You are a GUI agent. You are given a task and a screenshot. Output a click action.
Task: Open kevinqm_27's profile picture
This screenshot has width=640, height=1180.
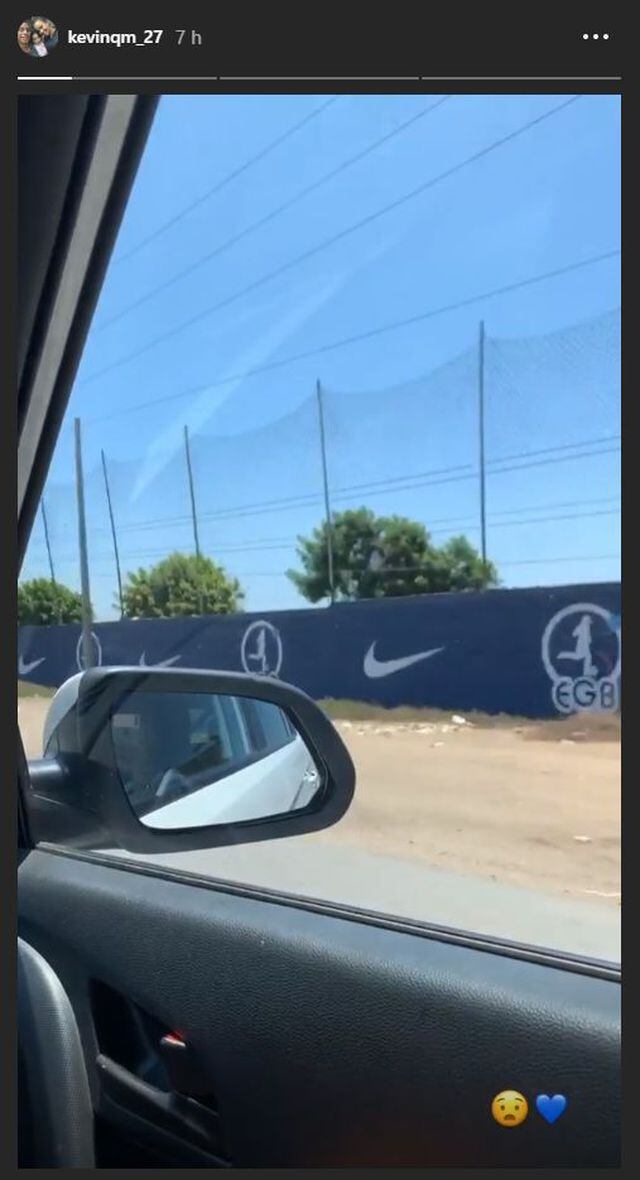(37, 37)
